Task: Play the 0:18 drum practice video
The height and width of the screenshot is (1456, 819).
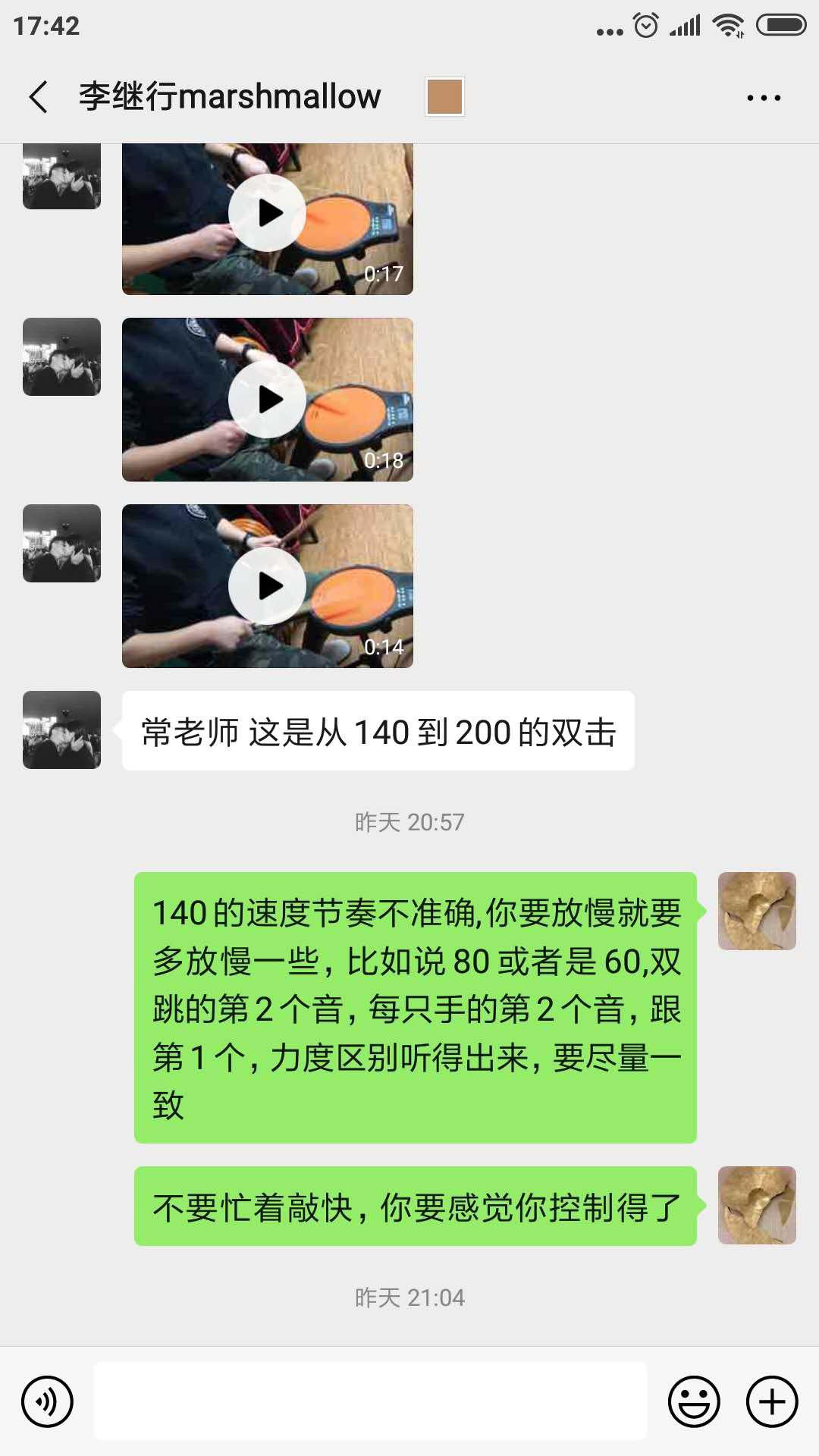Action: click(x=267, y=400)
